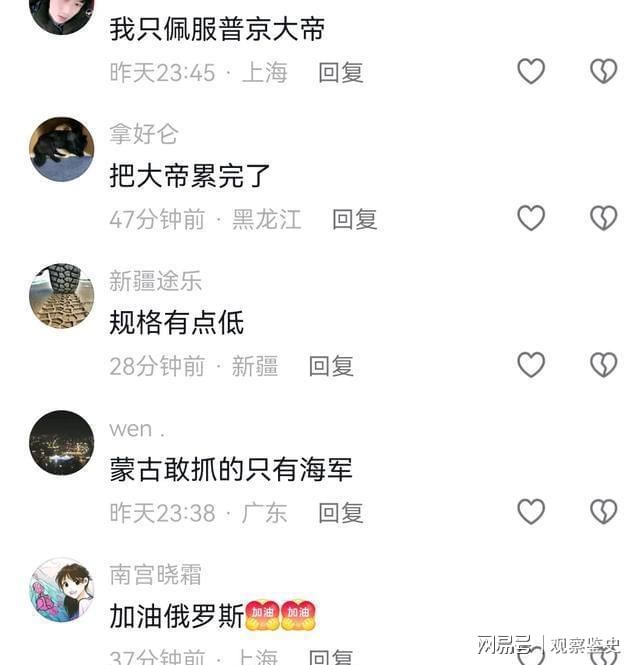Dislike the comment by wen .
The image size is (640, 665).
coord(603,512)
